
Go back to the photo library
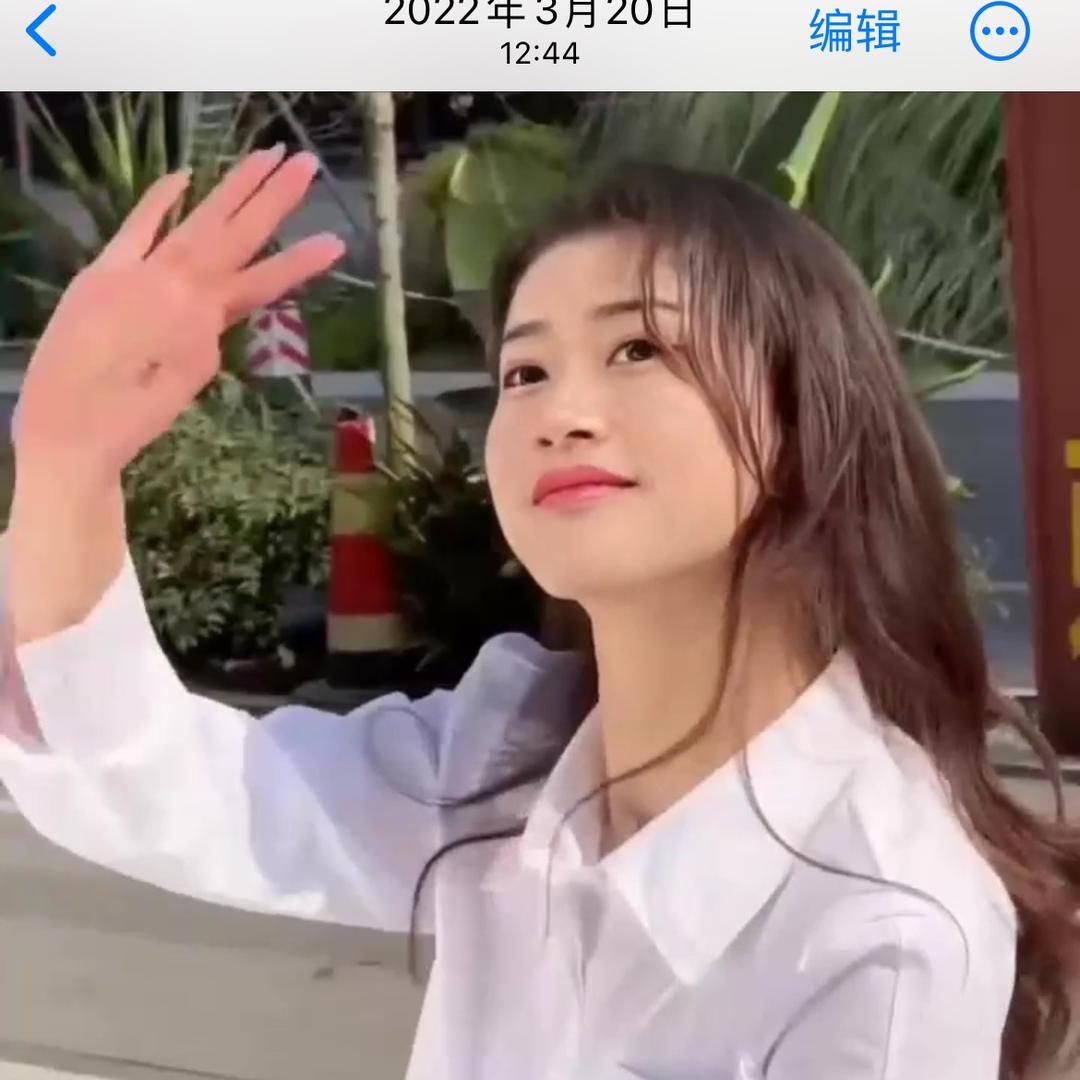pos(42,31)
